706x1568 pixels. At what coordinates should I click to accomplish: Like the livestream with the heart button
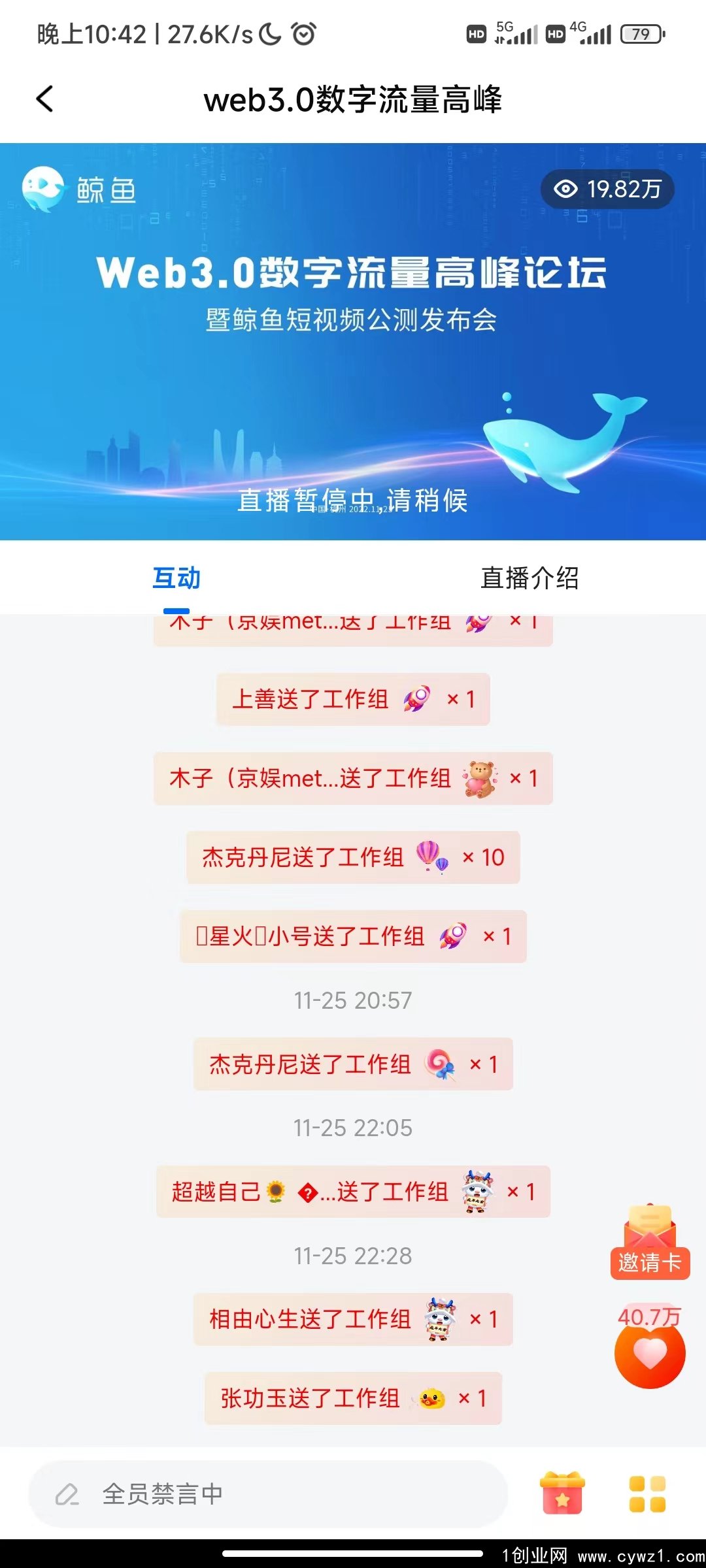point(650,1354)
